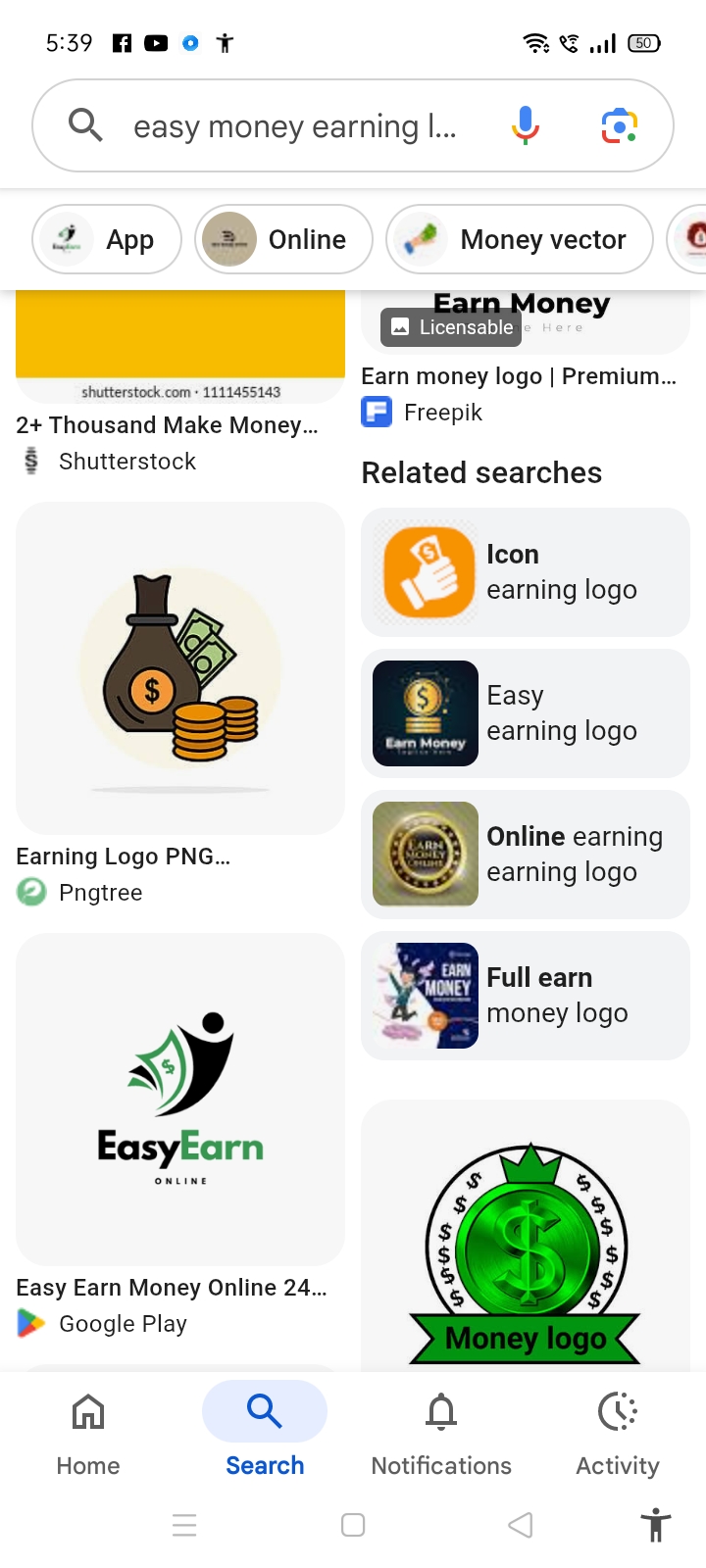Apply the Money vector chip

pyautogui.click(x=520, y=239)
